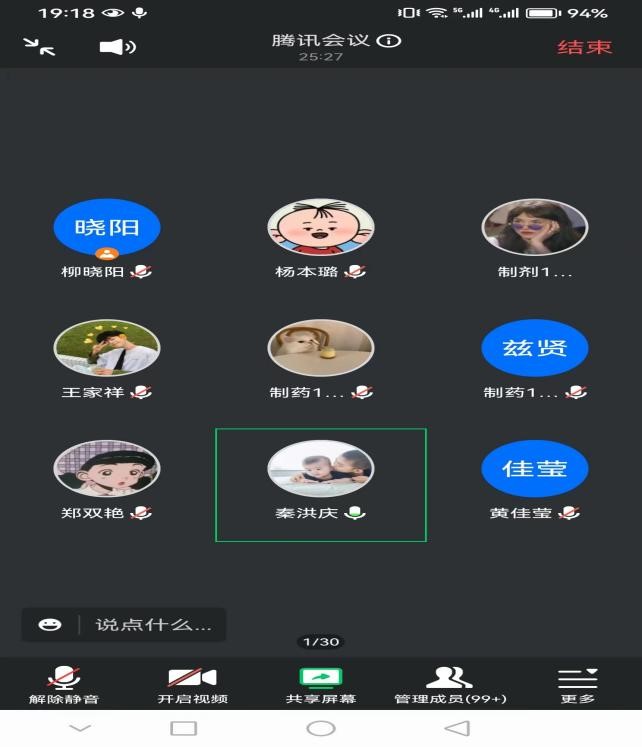End the meeting with 结束

pos(584,46)
